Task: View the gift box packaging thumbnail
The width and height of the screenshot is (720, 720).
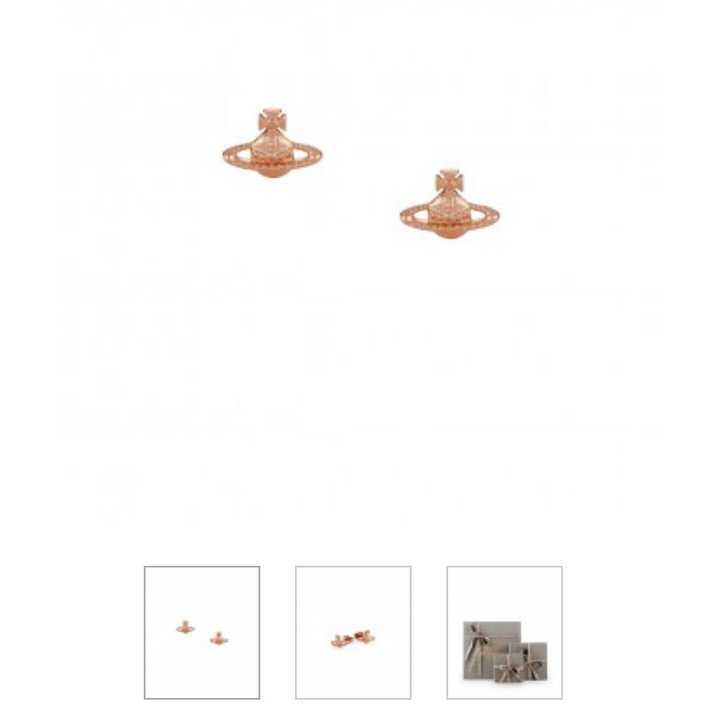Action: (x=504, y=632)
